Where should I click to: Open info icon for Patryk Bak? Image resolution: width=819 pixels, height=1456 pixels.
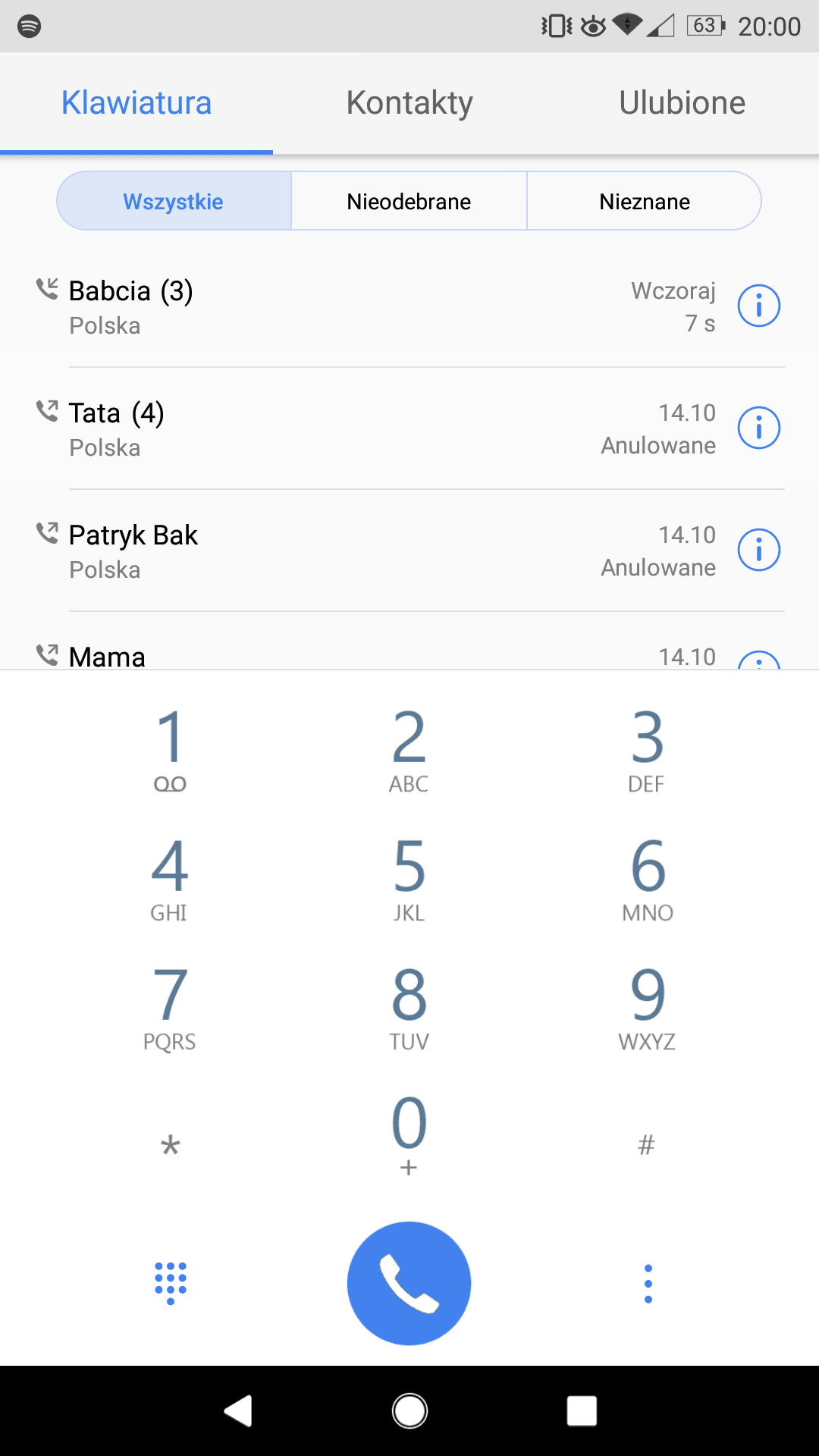click(x=758, y=550)
